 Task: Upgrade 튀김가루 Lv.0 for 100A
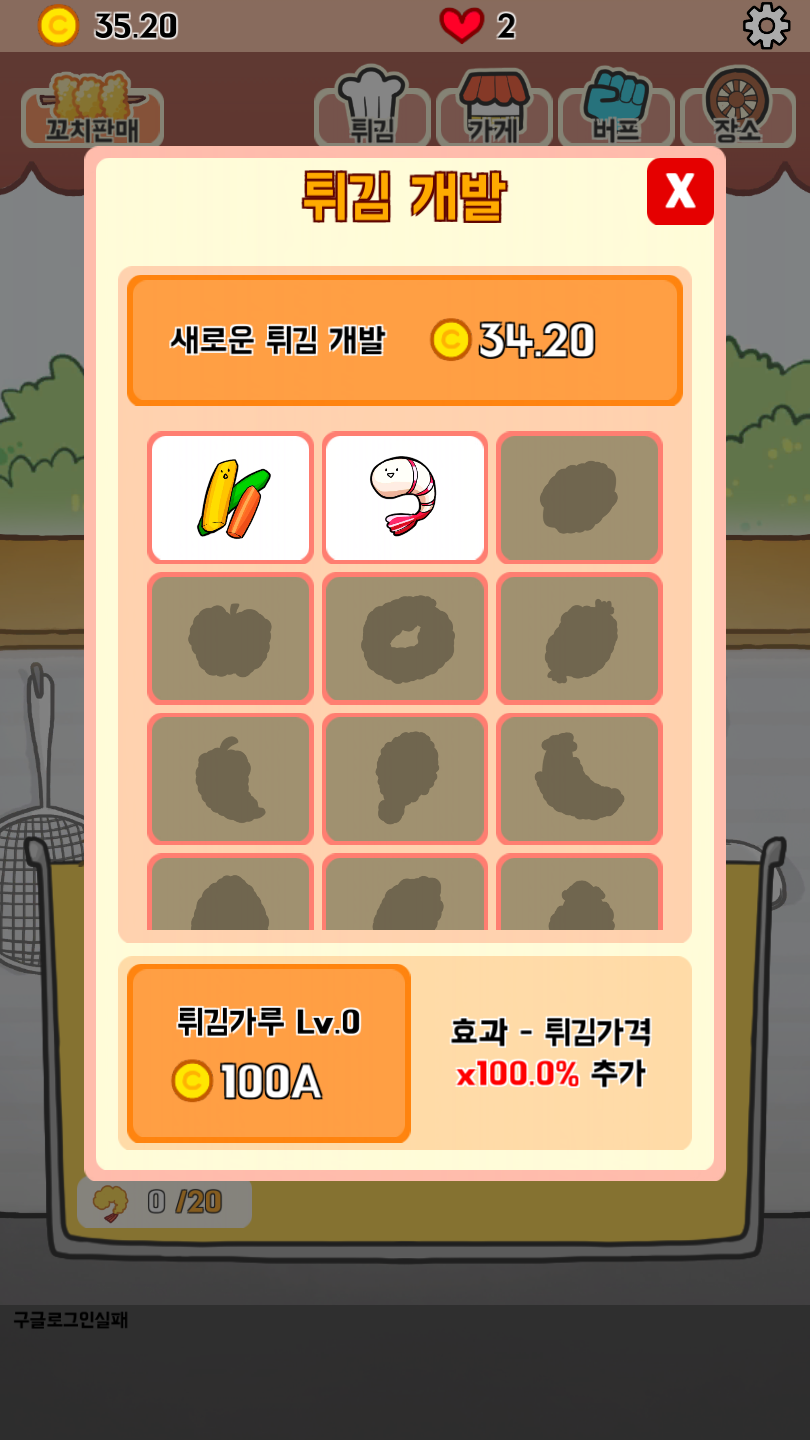click(269, 1053)
